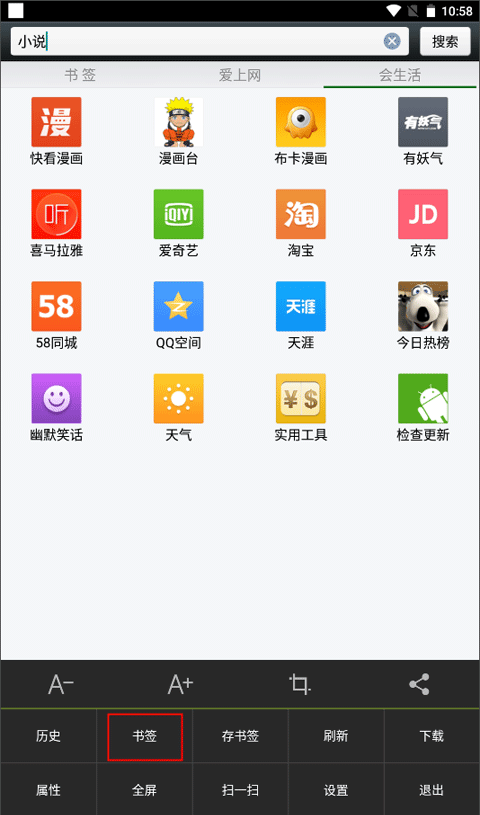Viewport: 480px width, 815px height.
Task: Switch to the 爱上网 tab
Action: click(240, 75)
